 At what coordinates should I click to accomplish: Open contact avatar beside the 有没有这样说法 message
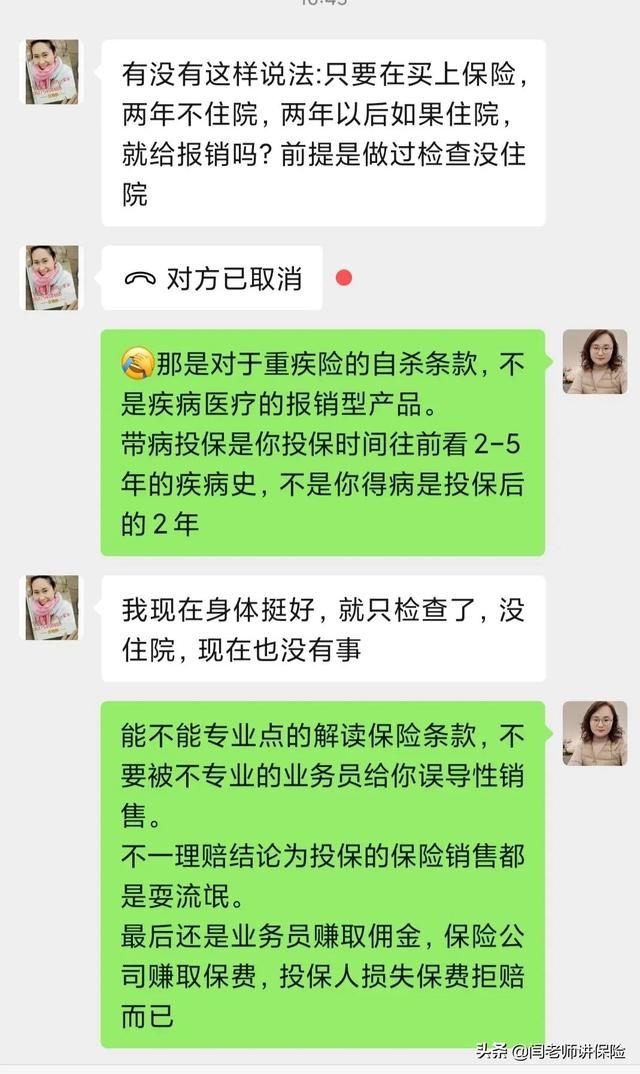pyautogui.click(x=52, y=72)
